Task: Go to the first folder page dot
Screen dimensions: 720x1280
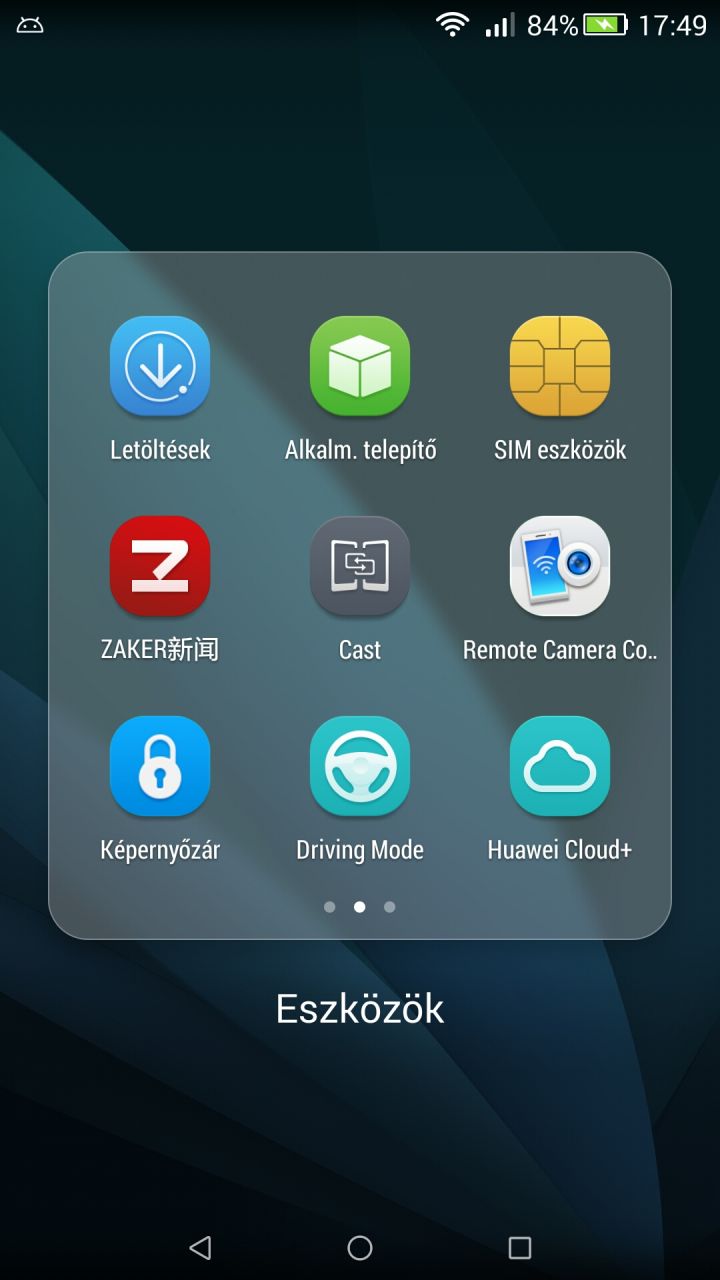Action: [x=330, y=907]
